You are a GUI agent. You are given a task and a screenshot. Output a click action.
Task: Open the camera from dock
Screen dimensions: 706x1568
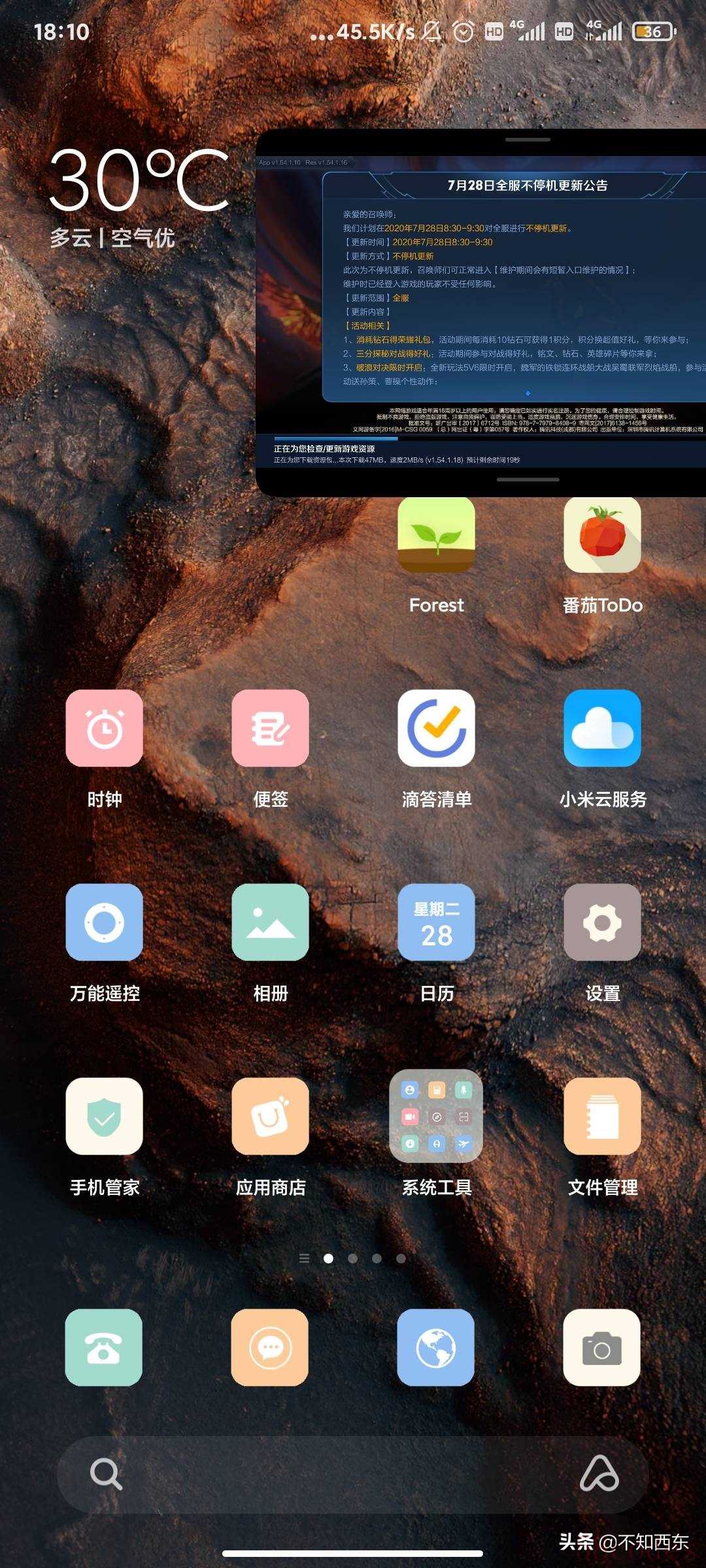tap(601, 1347)
